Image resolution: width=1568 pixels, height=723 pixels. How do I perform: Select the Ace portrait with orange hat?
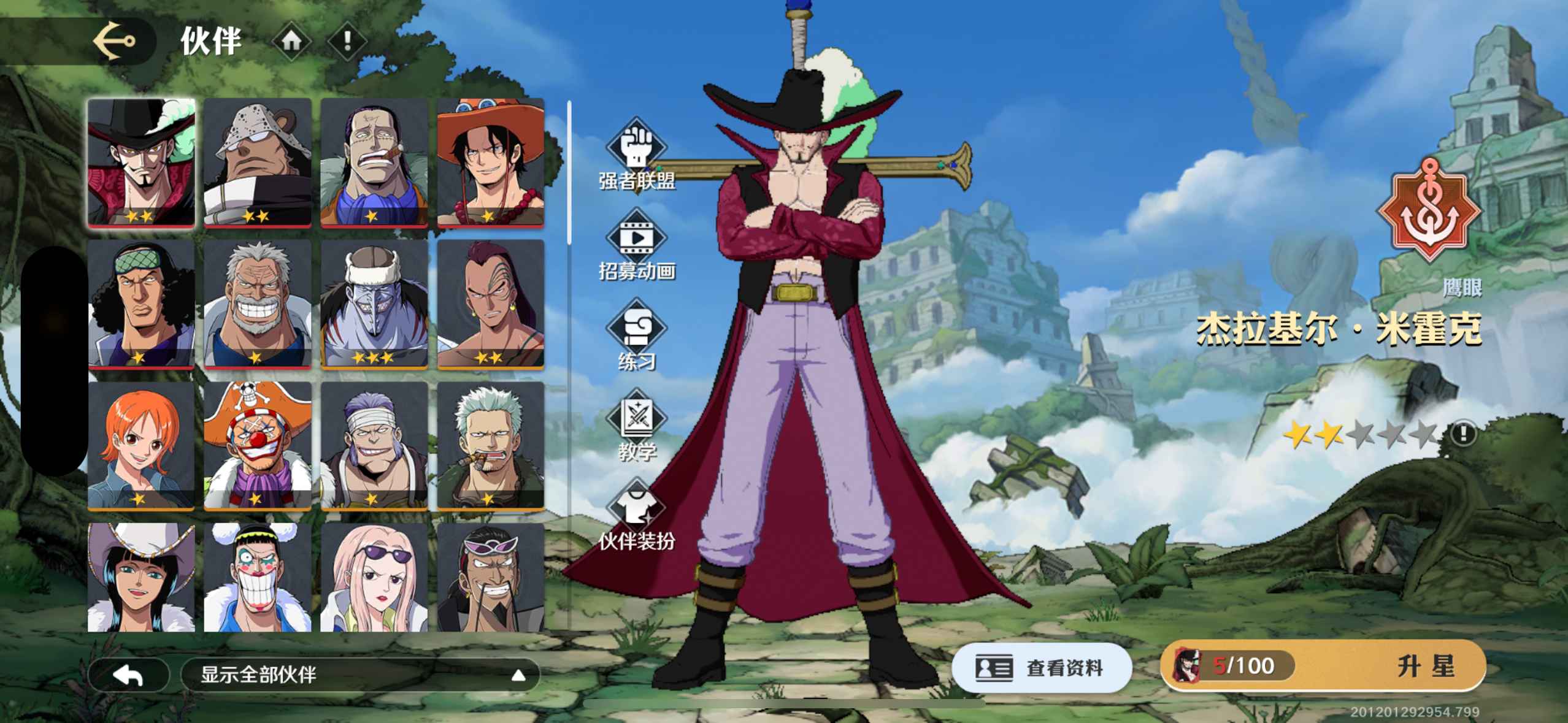(490, 163)
